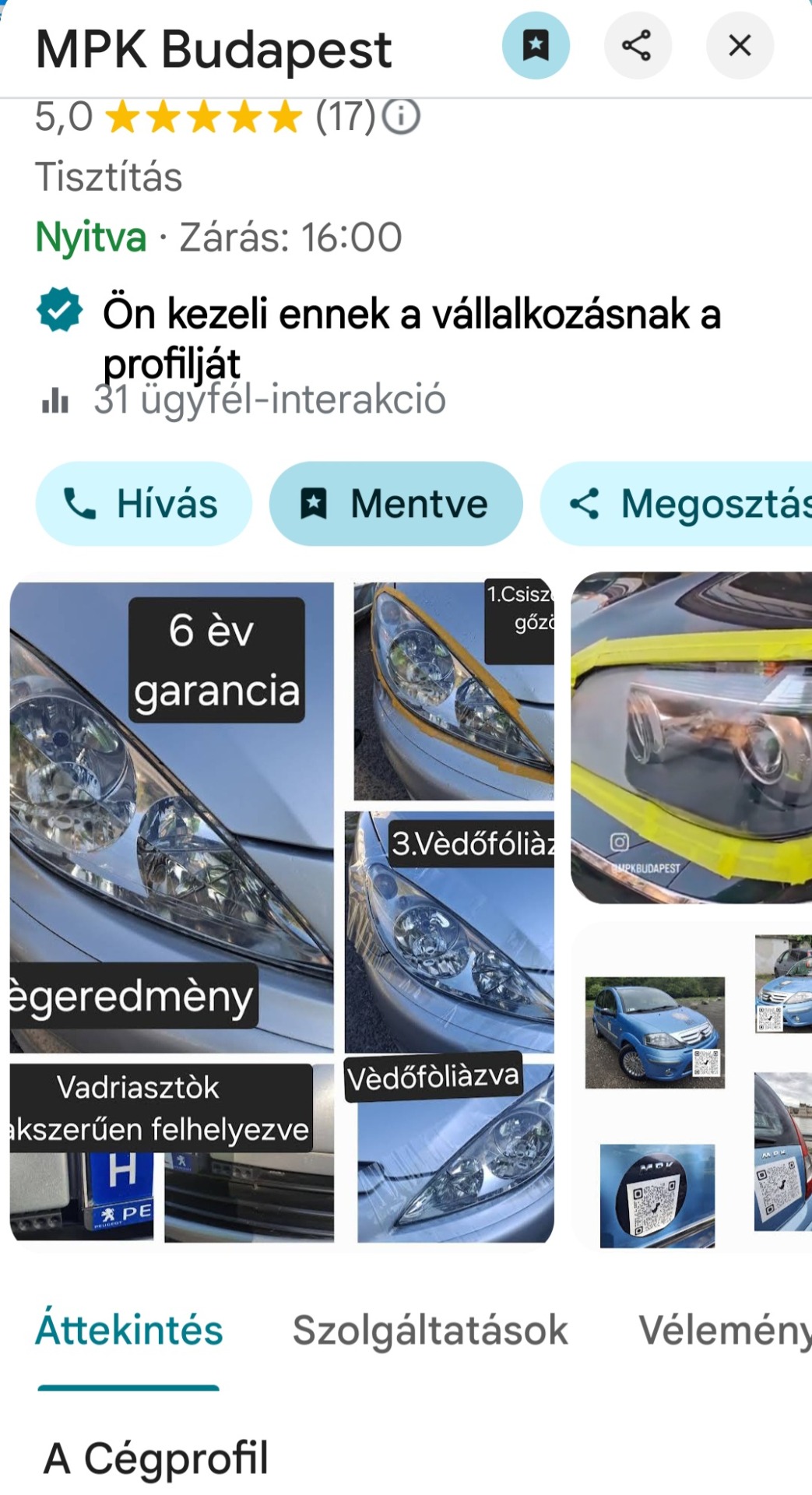Screen dimensions: 812x1495
Task: Switch to the Áttekintés tab
Action: coord(129,1330)
